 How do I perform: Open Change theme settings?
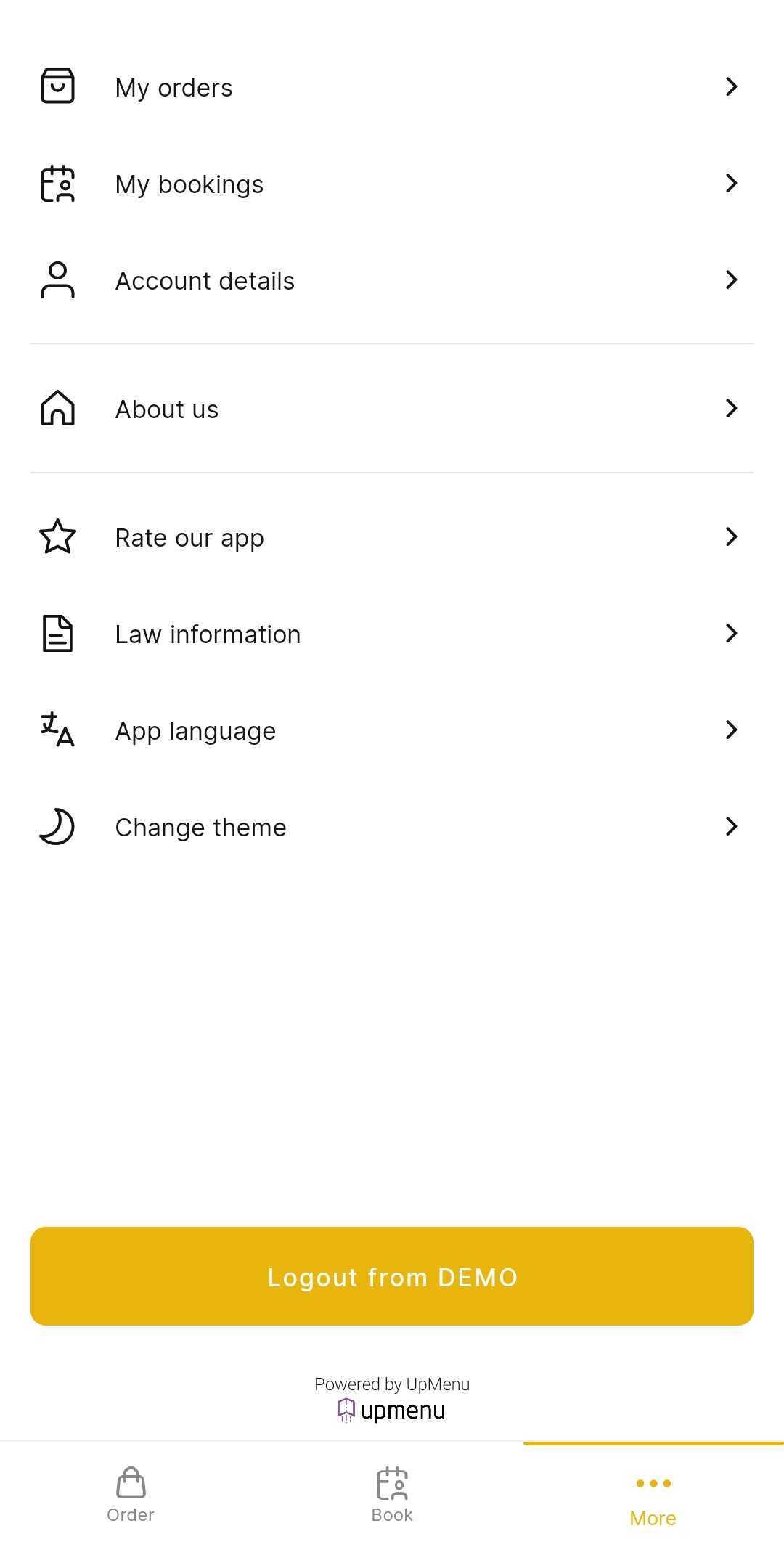click(392, 827)
